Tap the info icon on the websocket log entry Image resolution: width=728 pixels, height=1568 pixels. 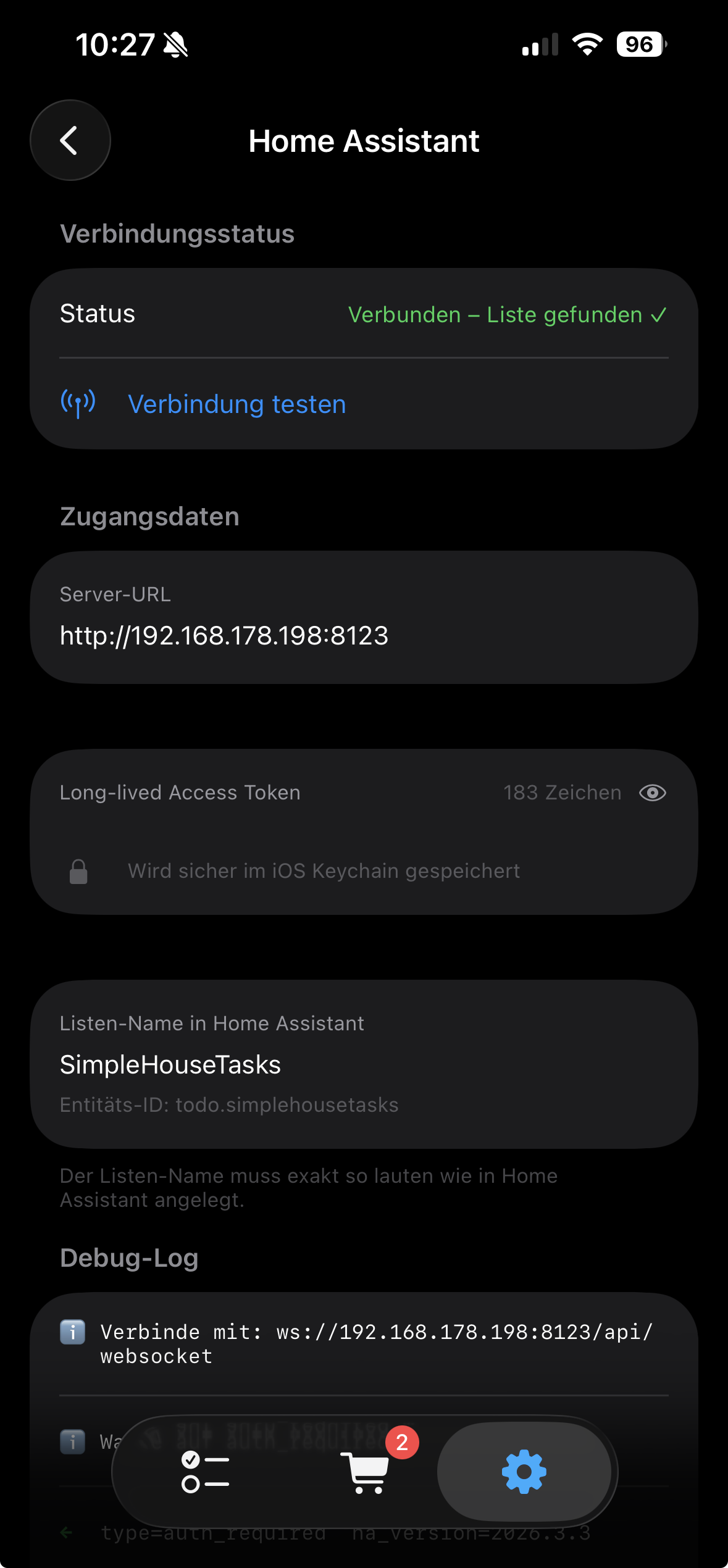pyautogui.click(x=72, y=1332)
